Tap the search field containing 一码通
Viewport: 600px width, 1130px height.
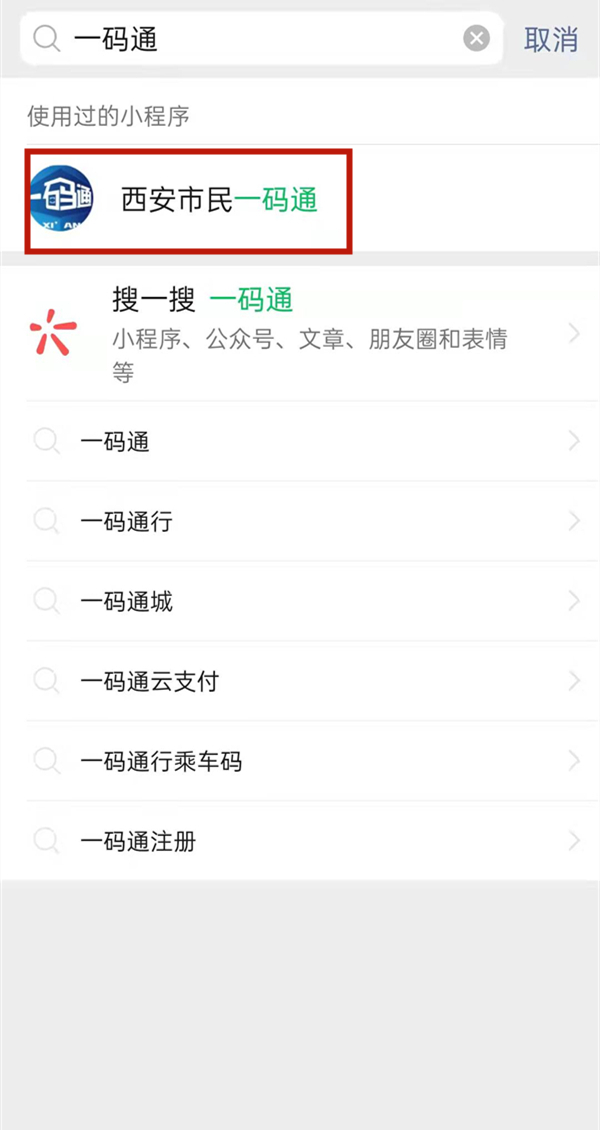(260, 39)
